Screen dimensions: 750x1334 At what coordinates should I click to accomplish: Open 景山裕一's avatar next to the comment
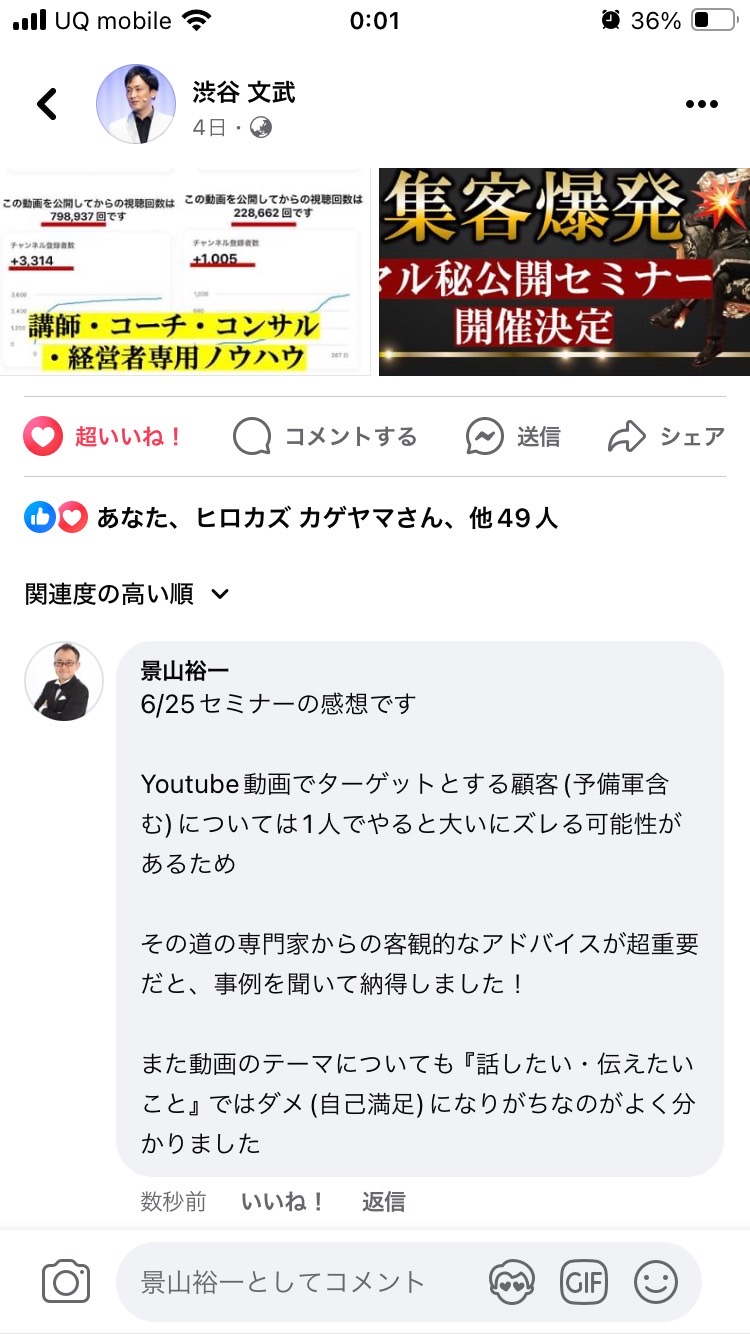[x=64, y=681]
